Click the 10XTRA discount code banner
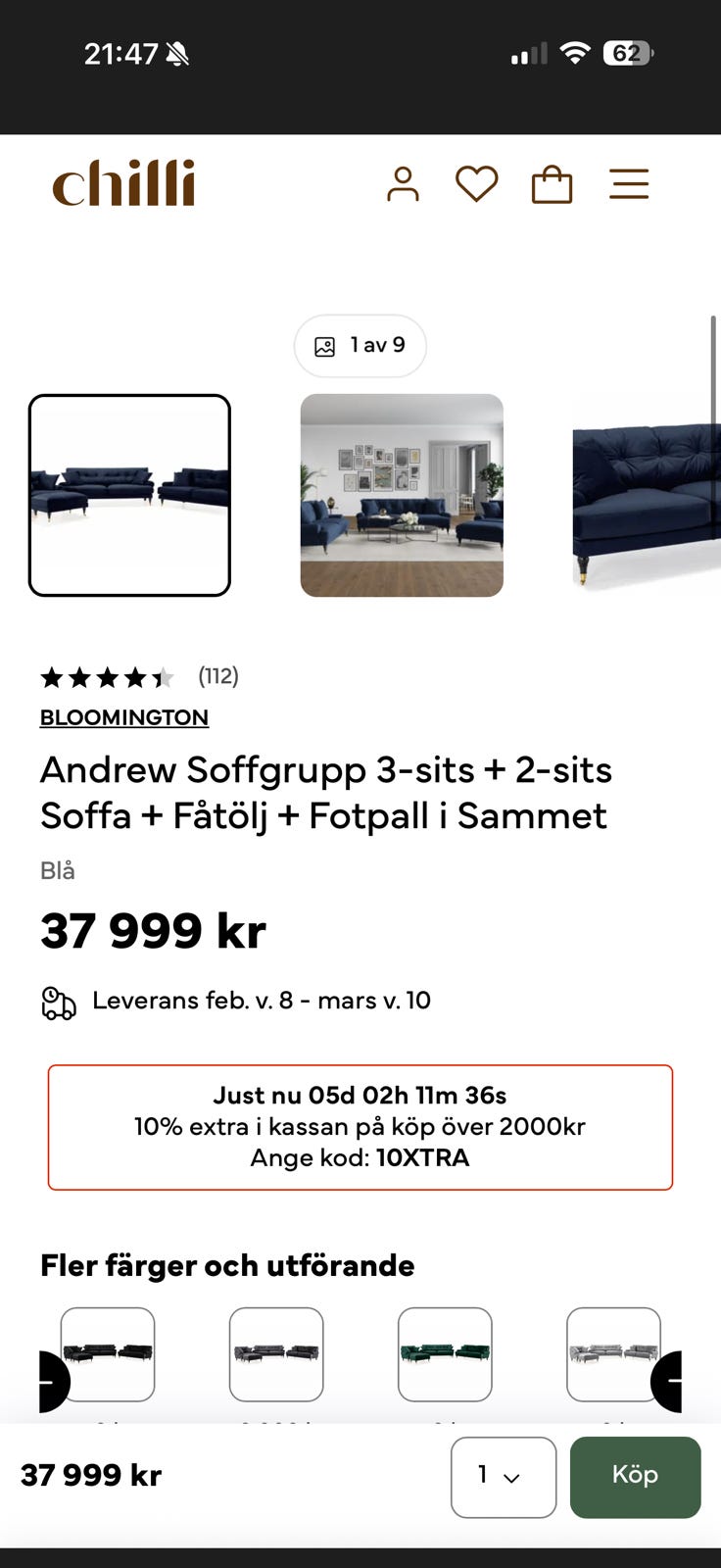 coord(360,1127)
